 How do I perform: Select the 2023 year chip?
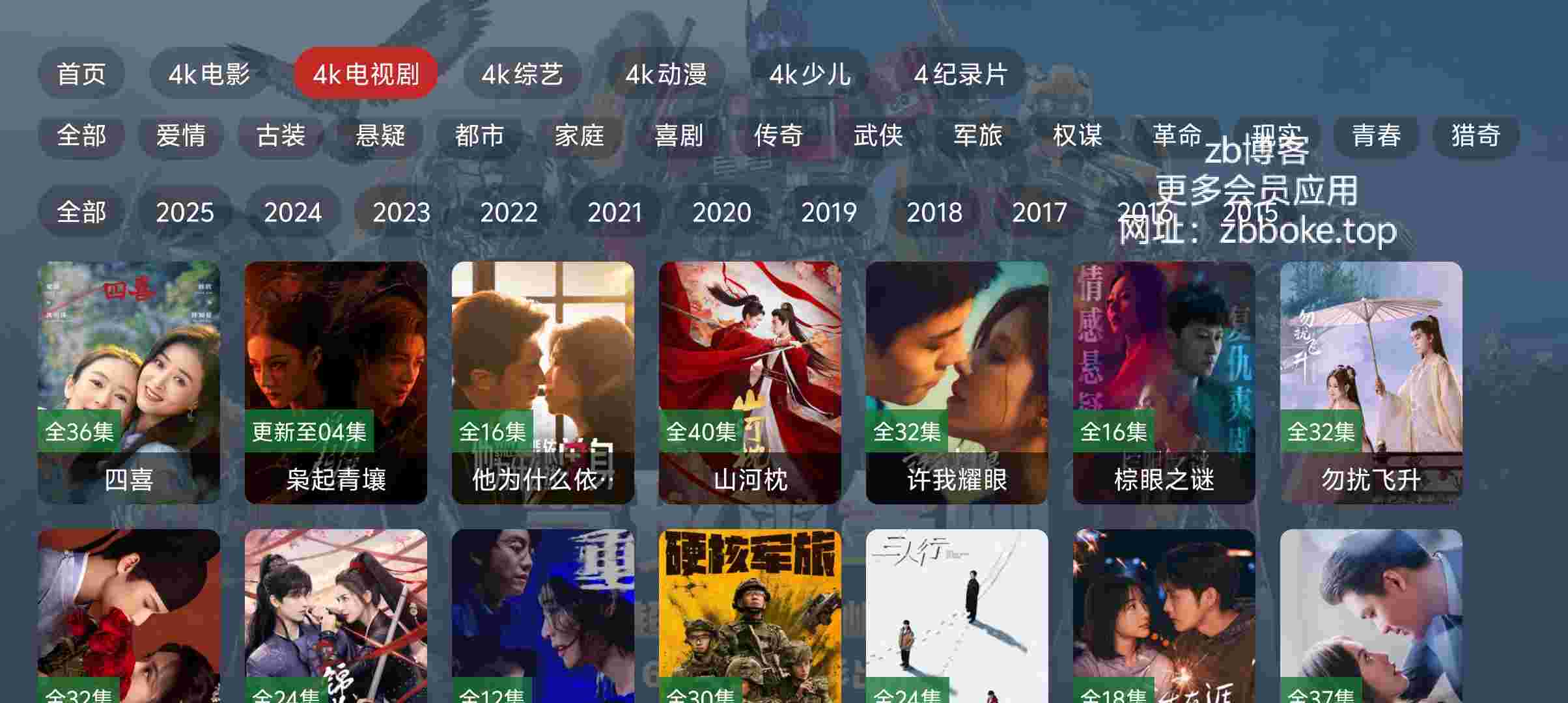coord(401,212)
